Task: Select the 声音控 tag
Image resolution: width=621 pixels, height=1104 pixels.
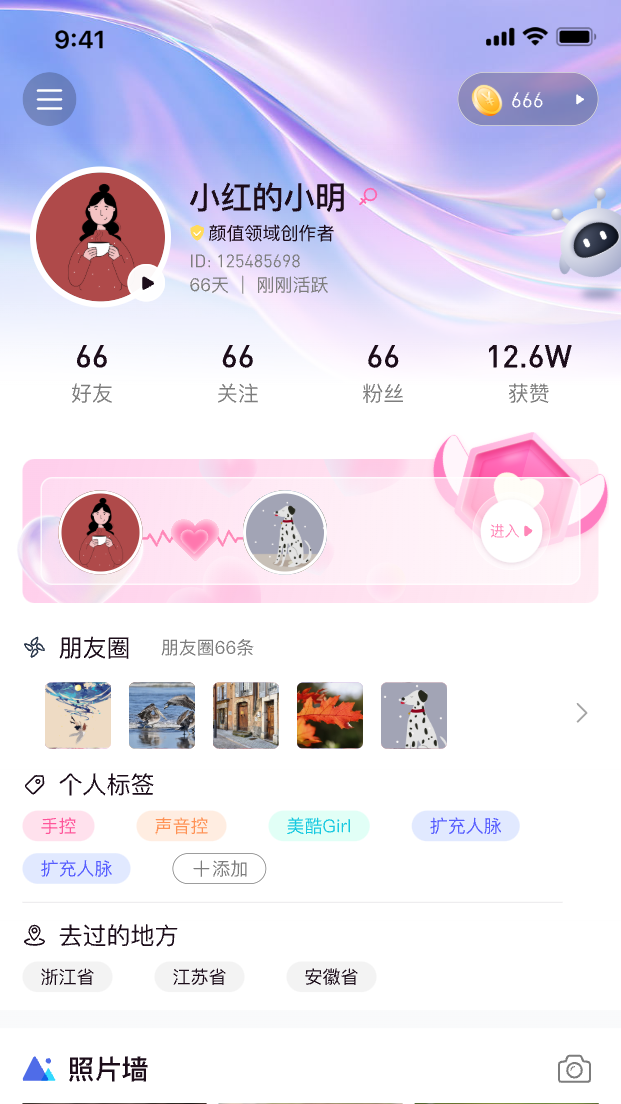Action: tap(181, 826)
